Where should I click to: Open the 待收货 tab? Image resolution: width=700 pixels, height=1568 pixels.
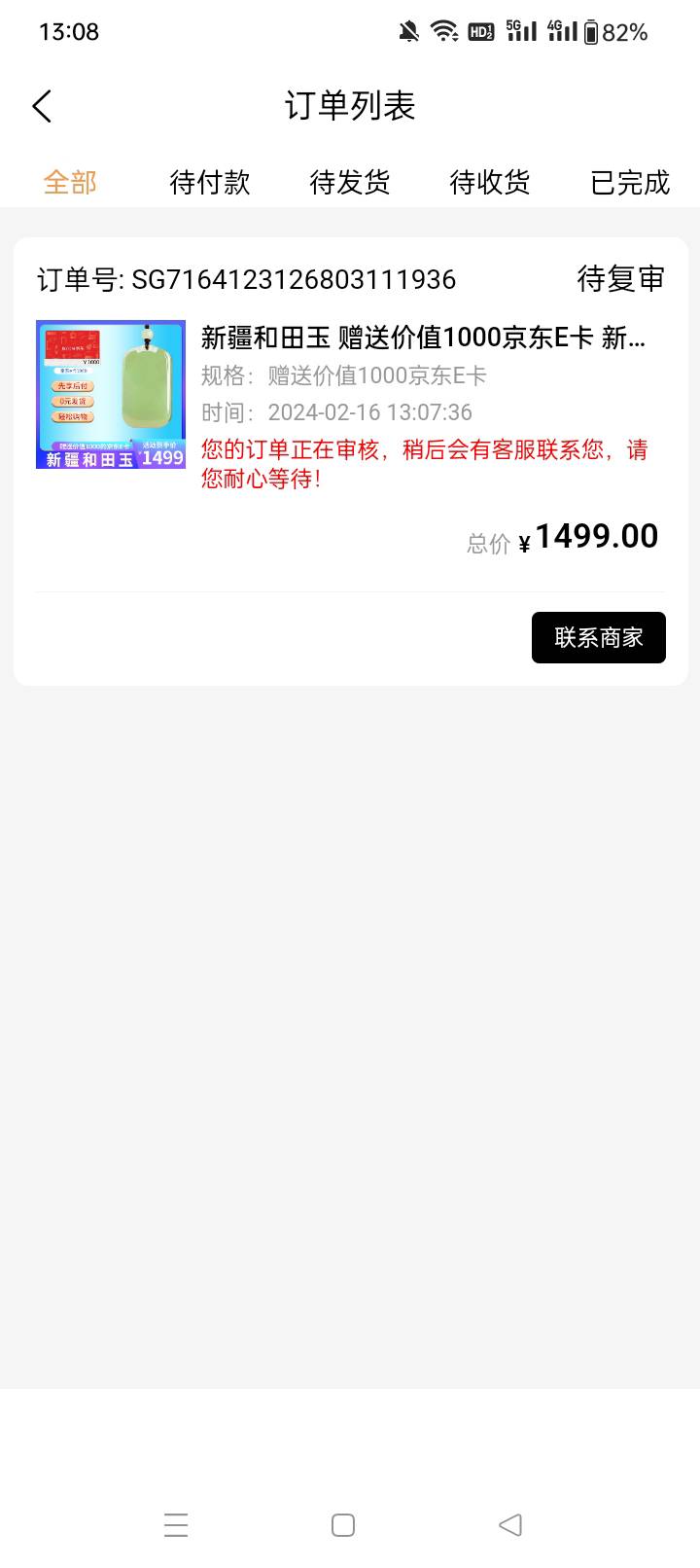pyautogui.click(x=490, y=182)
